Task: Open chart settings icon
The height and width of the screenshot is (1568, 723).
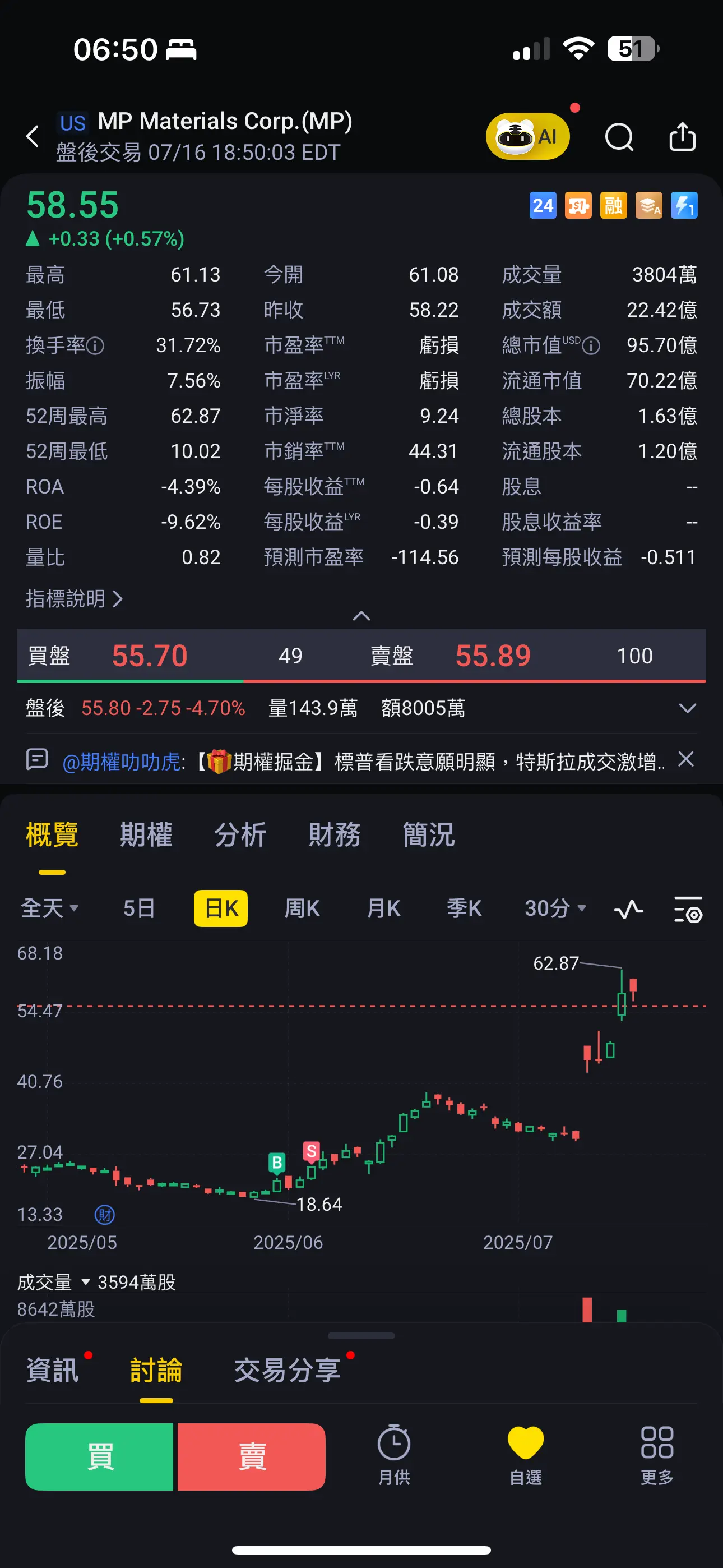Action: 688,909
